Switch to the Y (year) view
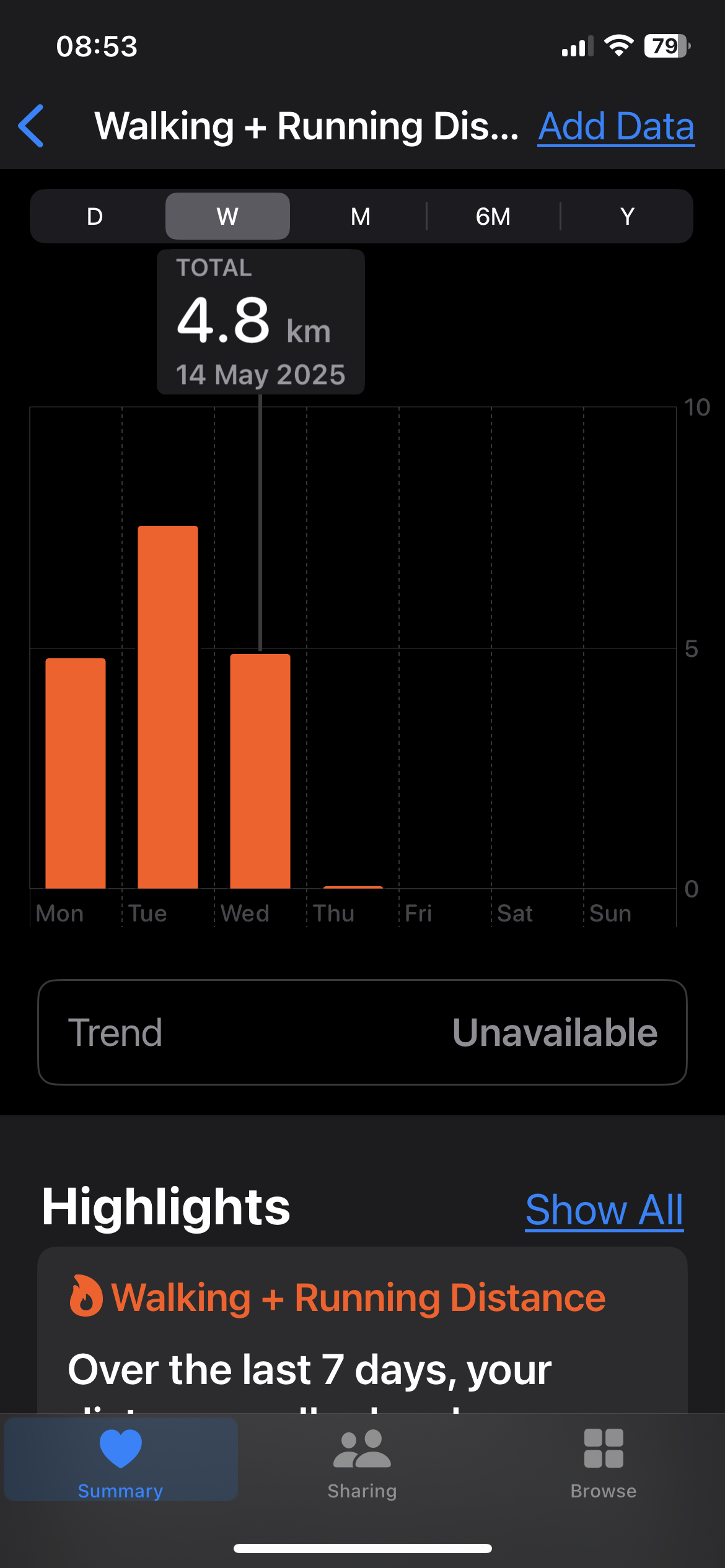 click(627, 216)
